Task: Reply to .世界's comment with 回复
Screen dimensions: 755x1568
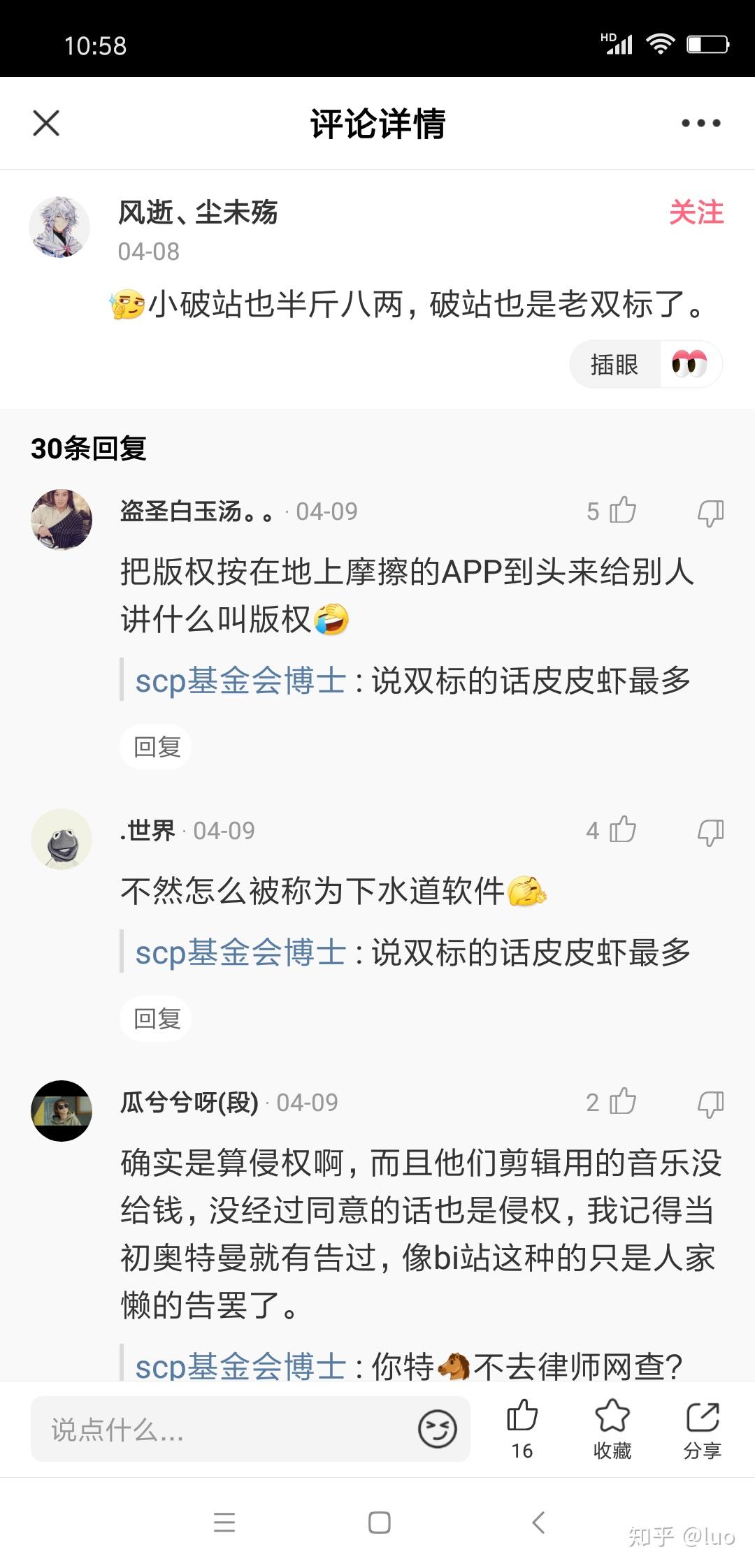Action: pos(157,1019)
